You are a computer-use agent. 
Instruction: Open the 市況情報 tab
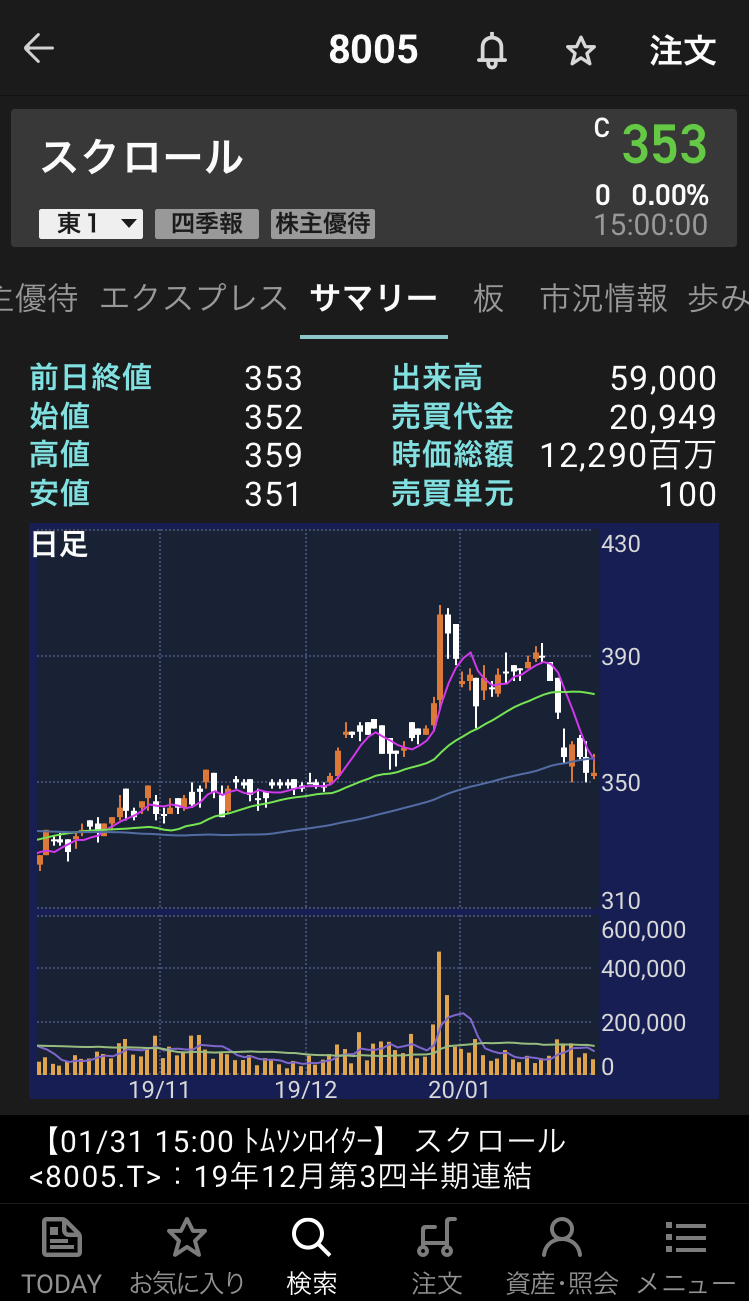pyautogui.click(x=603, y=298)
